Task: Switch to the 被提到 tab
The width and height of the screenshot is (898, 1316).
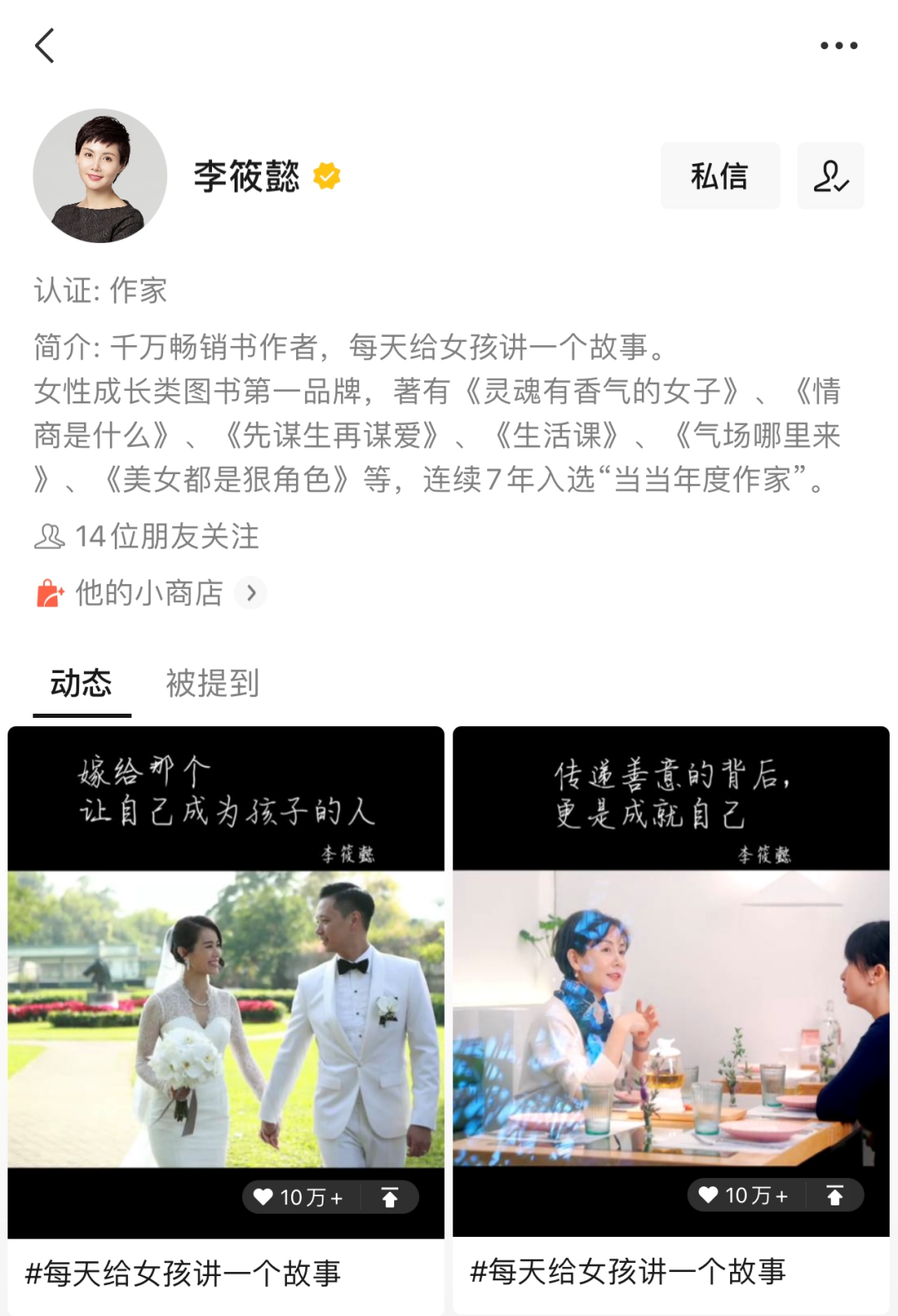Action: [212, 683]
